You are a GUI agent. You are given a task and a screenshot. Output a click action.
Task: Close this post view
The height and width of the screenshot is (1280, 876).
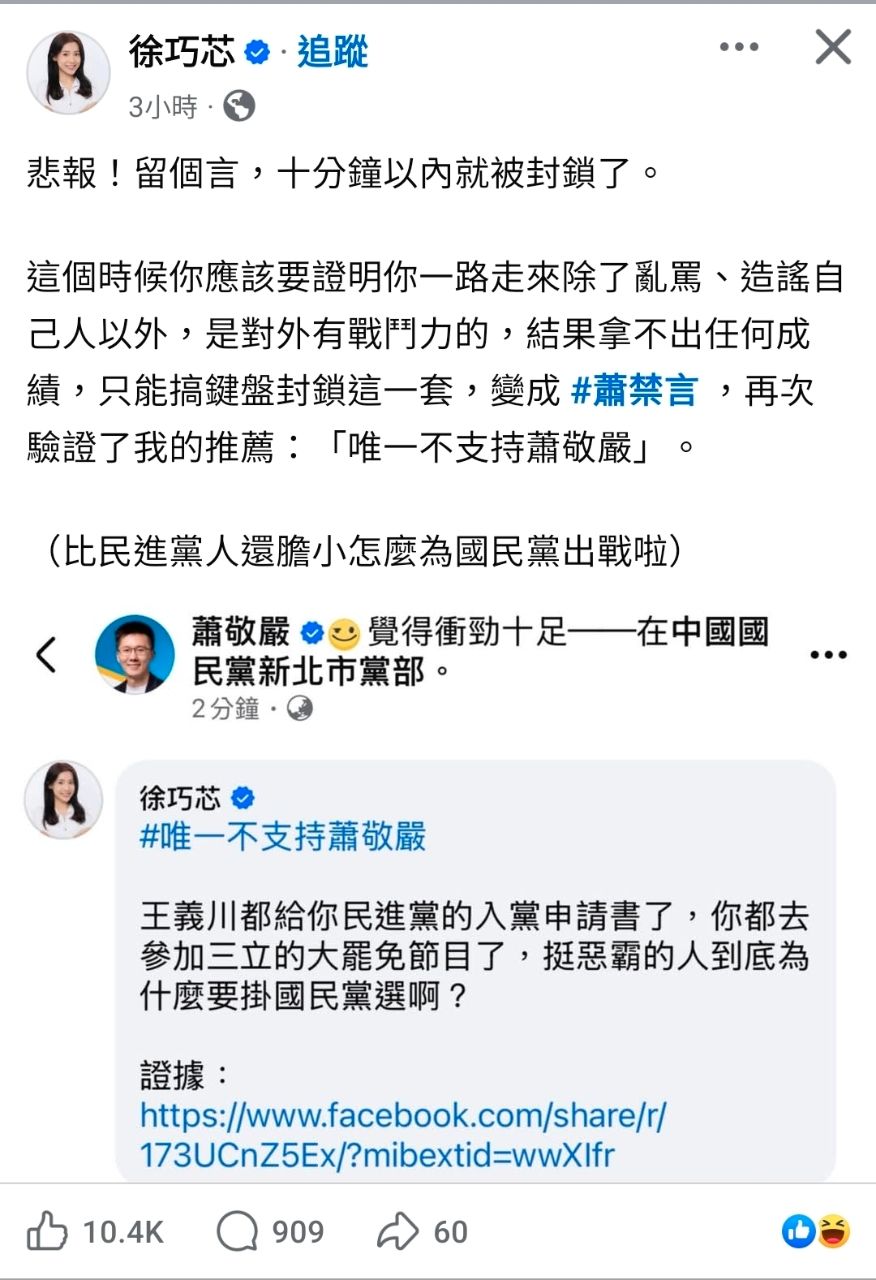(x=832, y=48)
